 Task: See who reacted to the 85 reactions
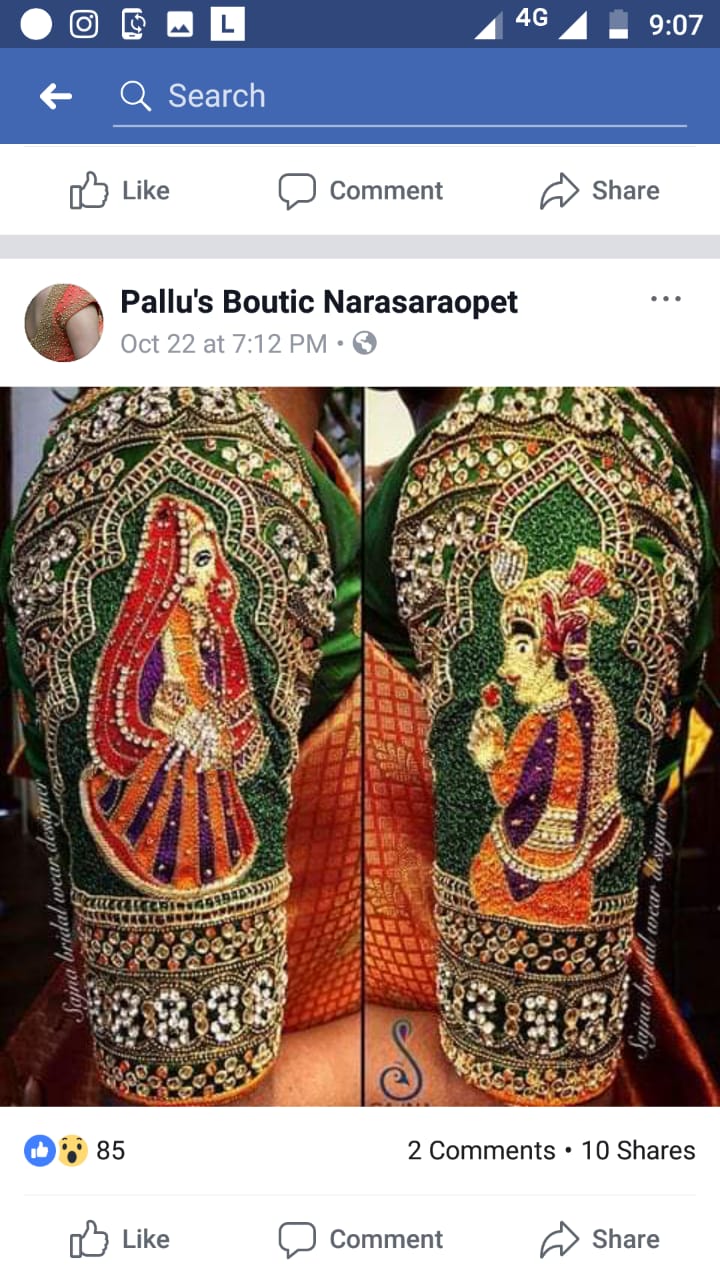coord(75,1150)
